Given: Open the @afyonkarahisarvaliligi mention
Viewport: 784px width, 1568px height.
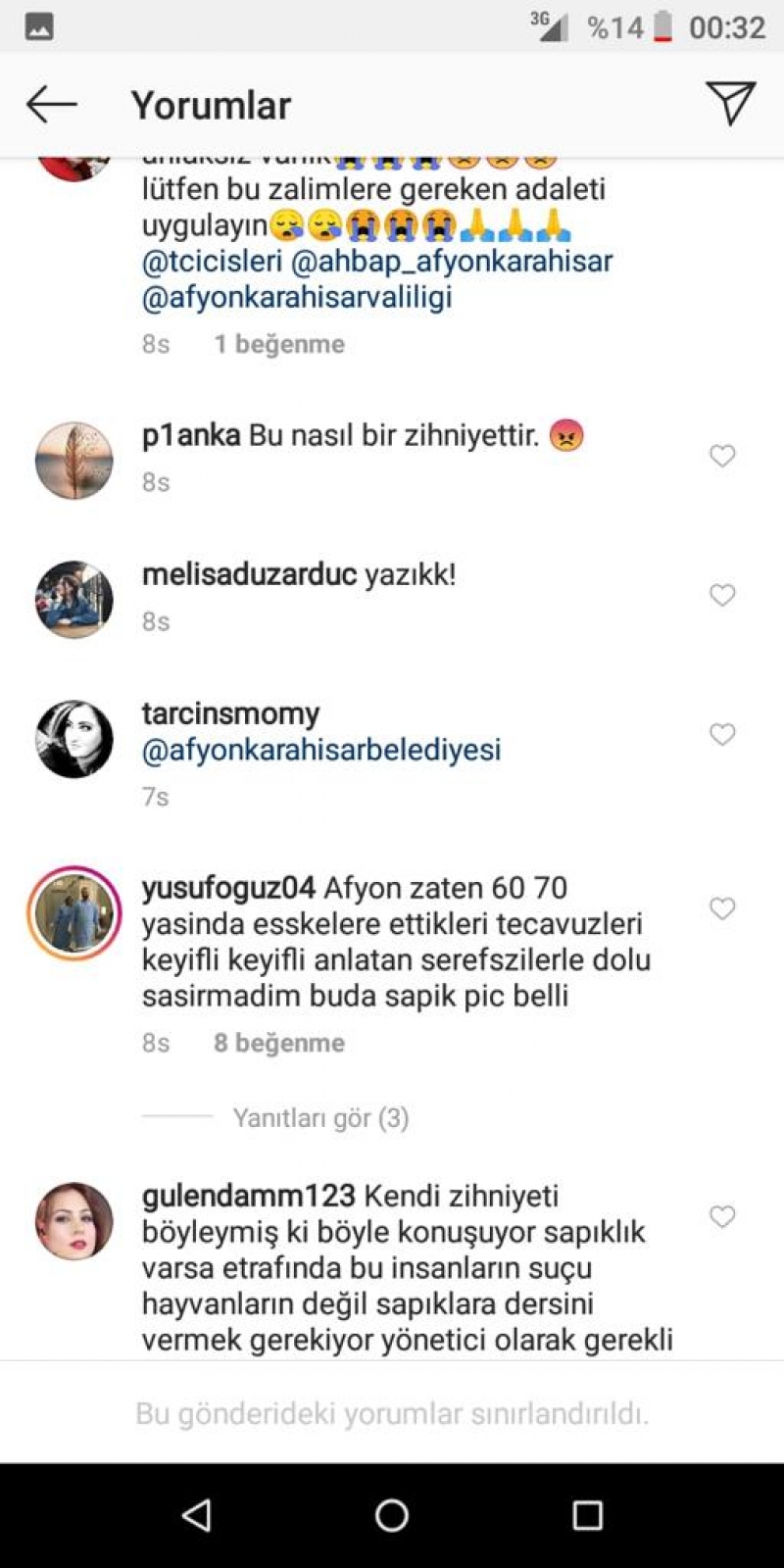Looking at the screenshot, I should pyautogui.click(x=297, y=298).
